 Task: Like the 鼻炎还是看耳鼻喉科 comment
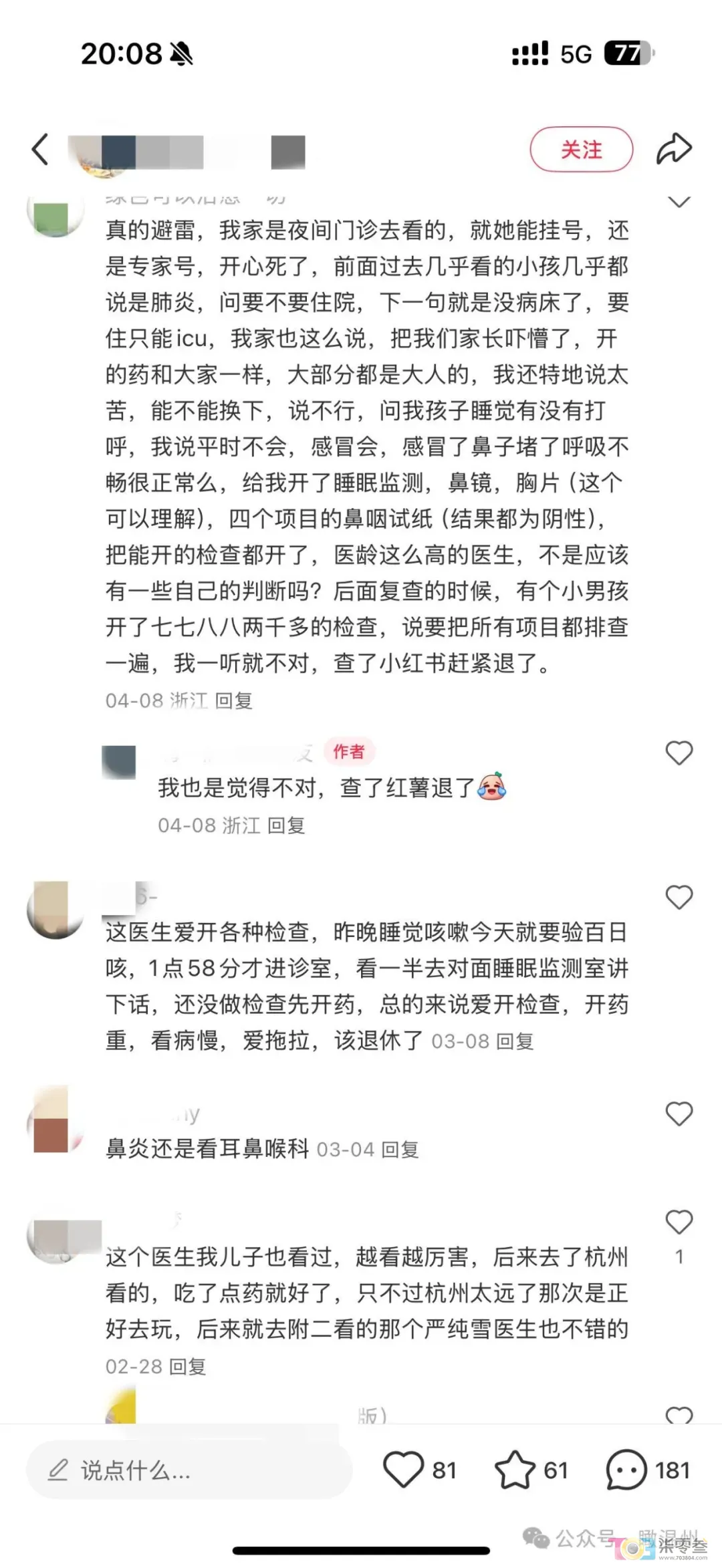click(x=679, y=1114)
